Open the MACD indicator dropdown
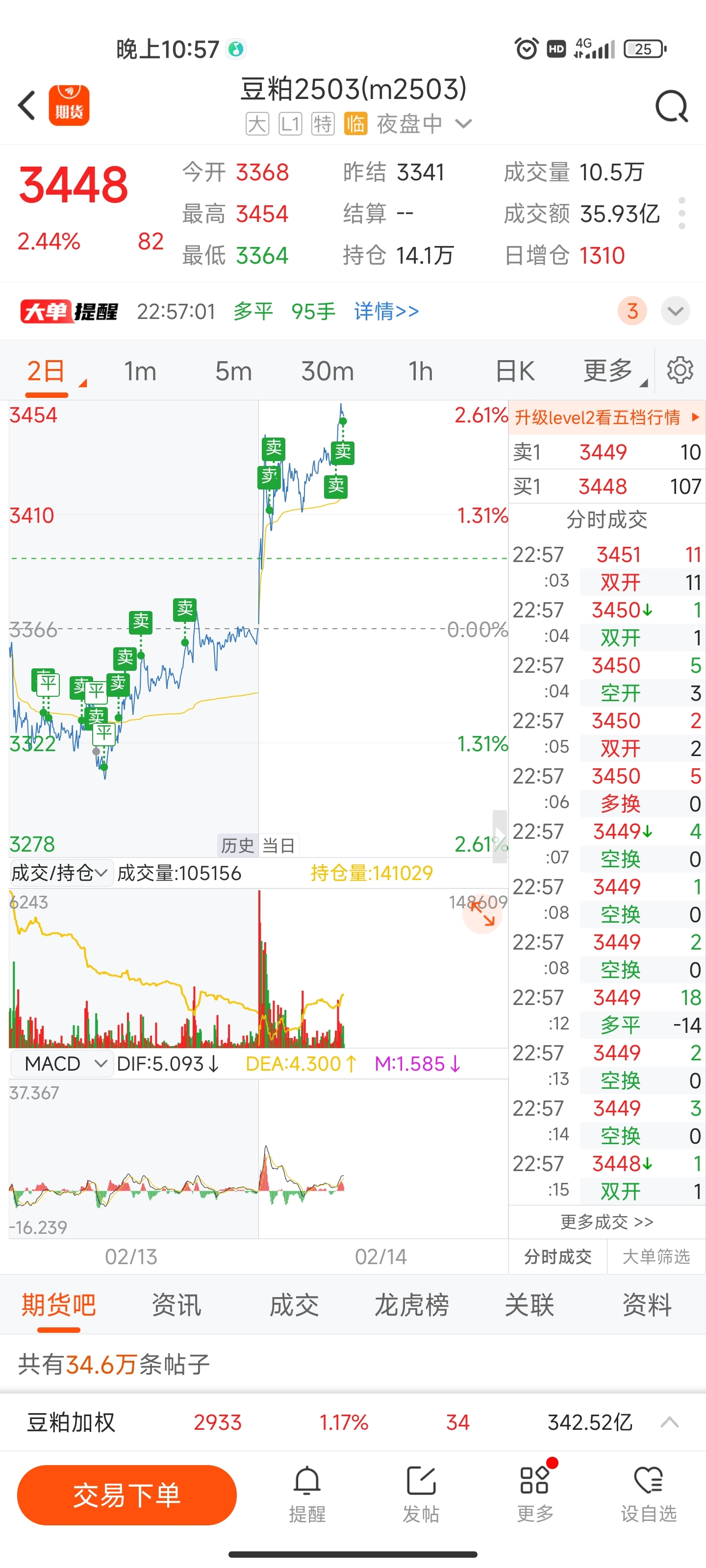The height and width of the screenshot is (1568, 706). click(x=61, y=1063)
